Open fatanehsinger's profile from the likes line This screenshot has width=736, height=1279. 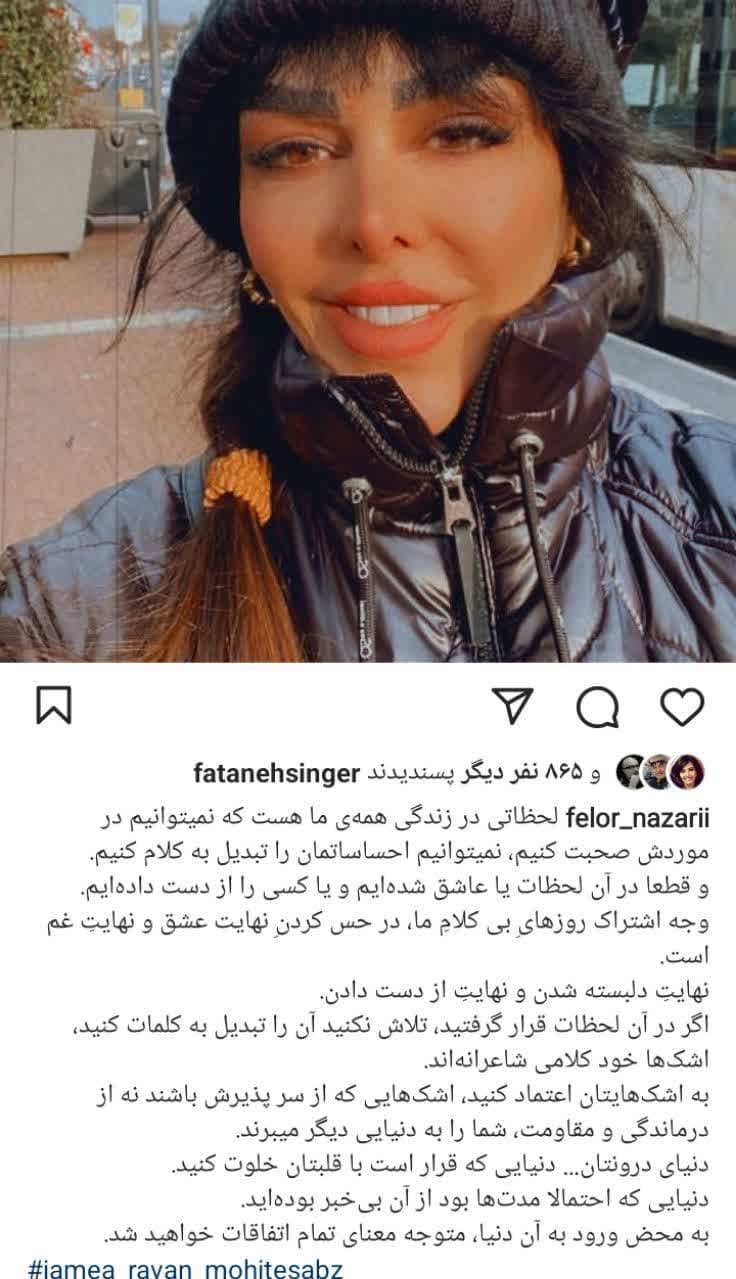(275, 773)
